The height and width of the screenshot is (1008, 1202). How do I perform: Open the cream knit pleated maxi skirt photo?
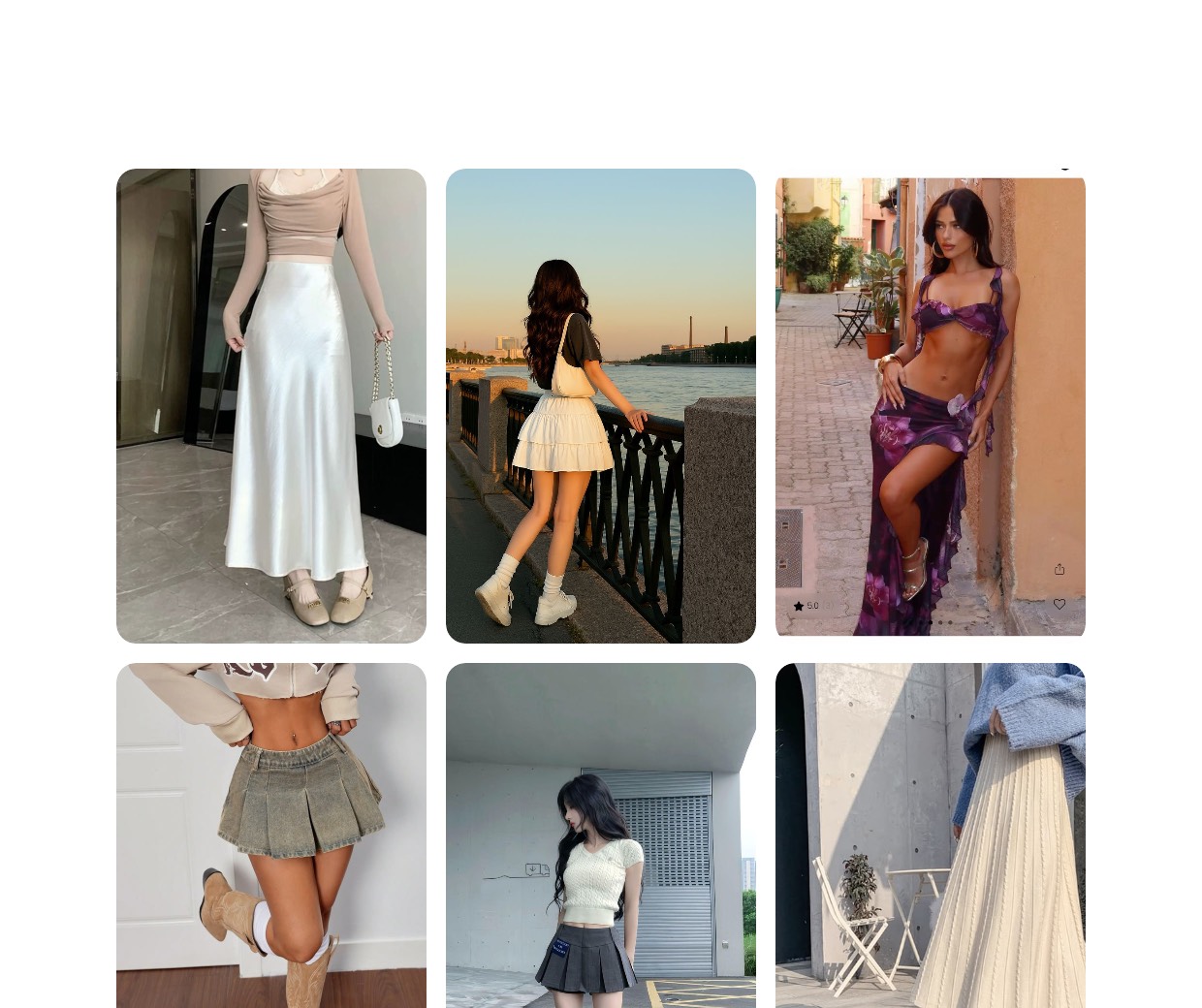930,835
